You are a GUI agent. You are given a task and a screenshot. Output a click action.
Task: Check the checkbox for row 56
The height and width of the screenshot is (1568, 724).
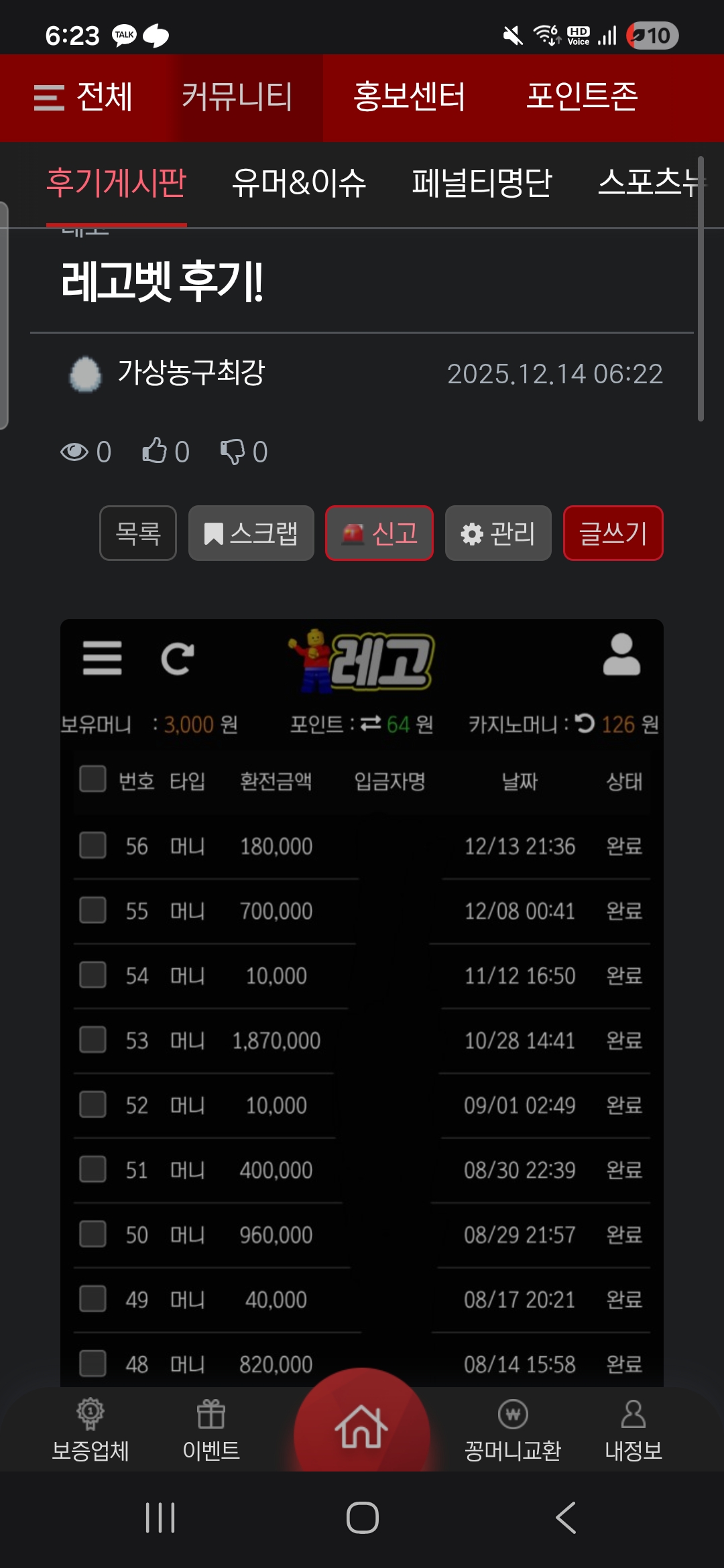tap(93, 846)
